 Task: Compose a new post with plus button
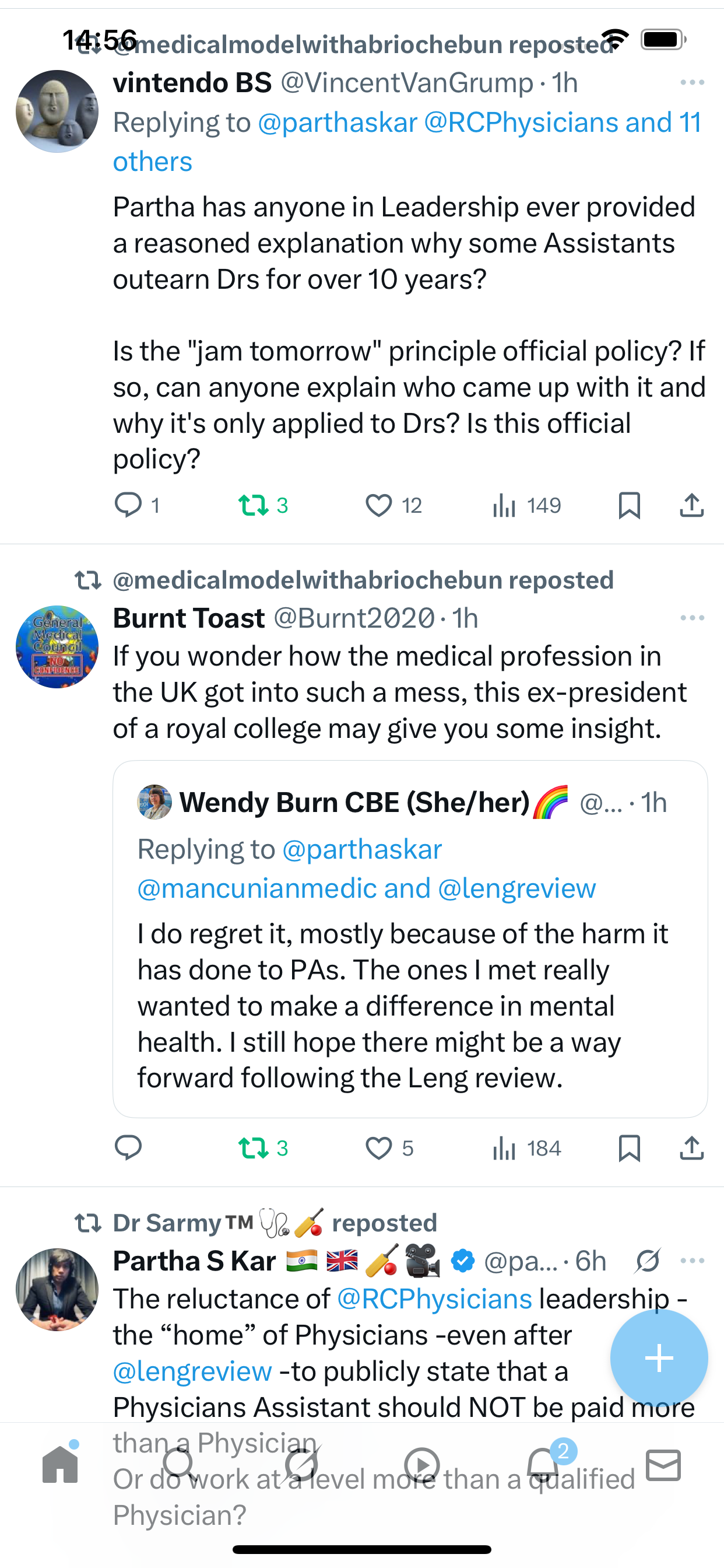[x=659, y=1358]
